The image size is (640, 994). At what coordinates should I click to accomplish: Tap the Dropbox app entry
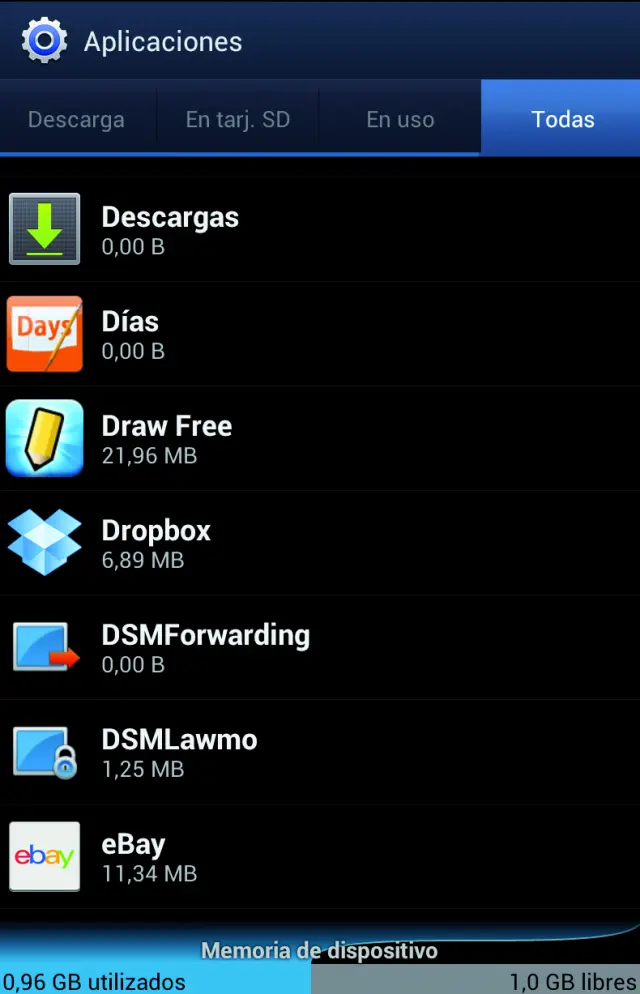click(320, 544)
